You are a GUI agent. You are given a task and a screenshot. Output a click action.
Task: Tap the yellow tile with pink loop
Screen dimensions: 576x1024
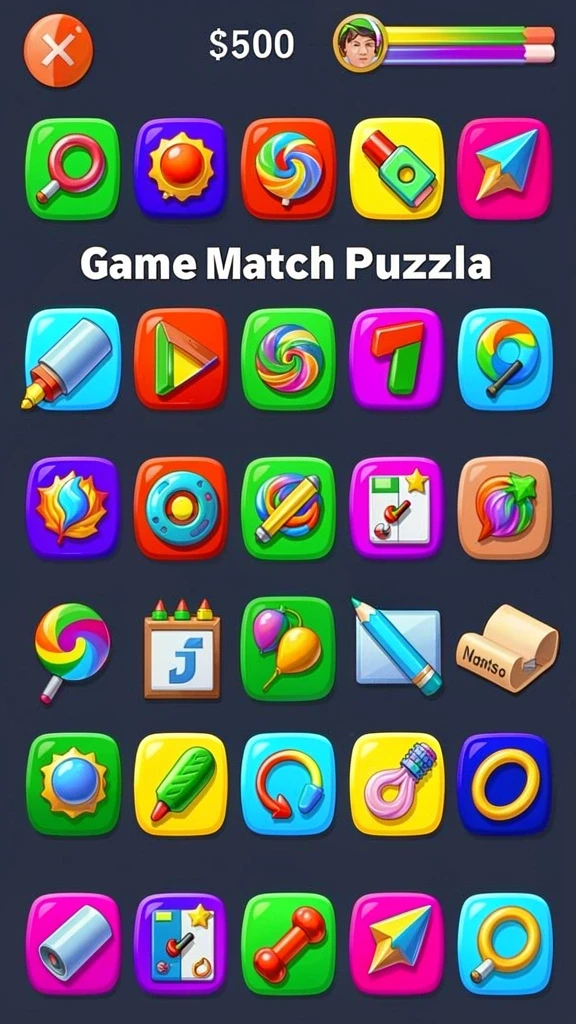397,784
